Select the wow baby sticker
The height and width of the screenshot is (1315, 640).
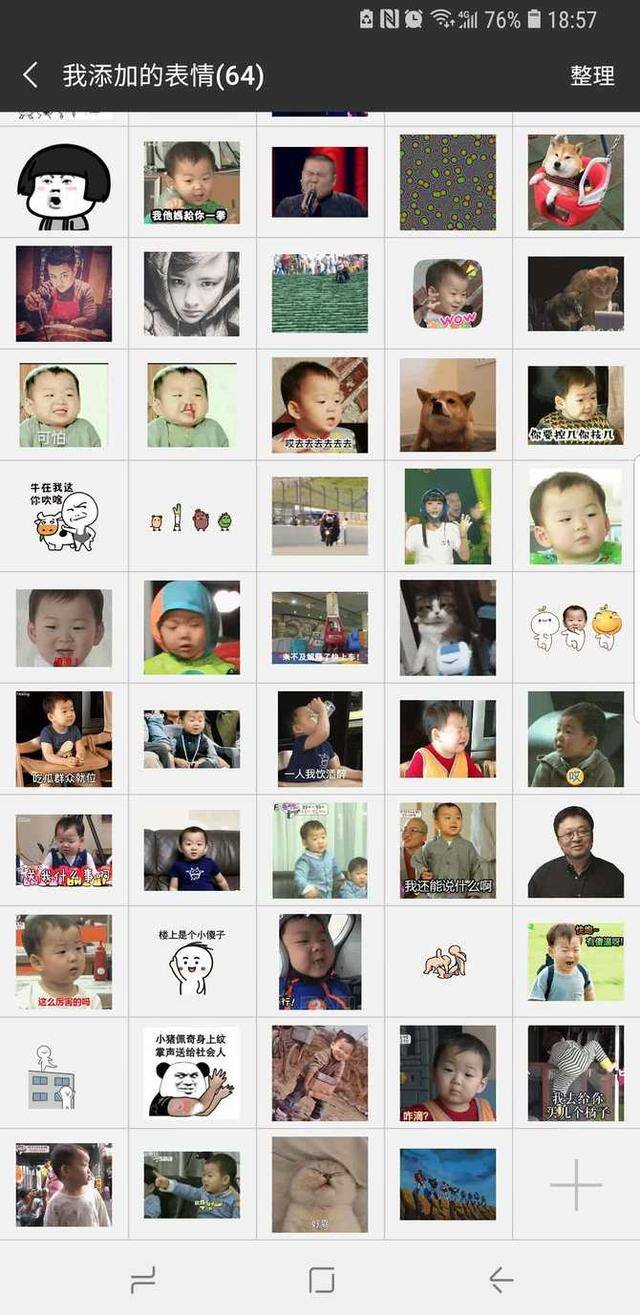448,294
